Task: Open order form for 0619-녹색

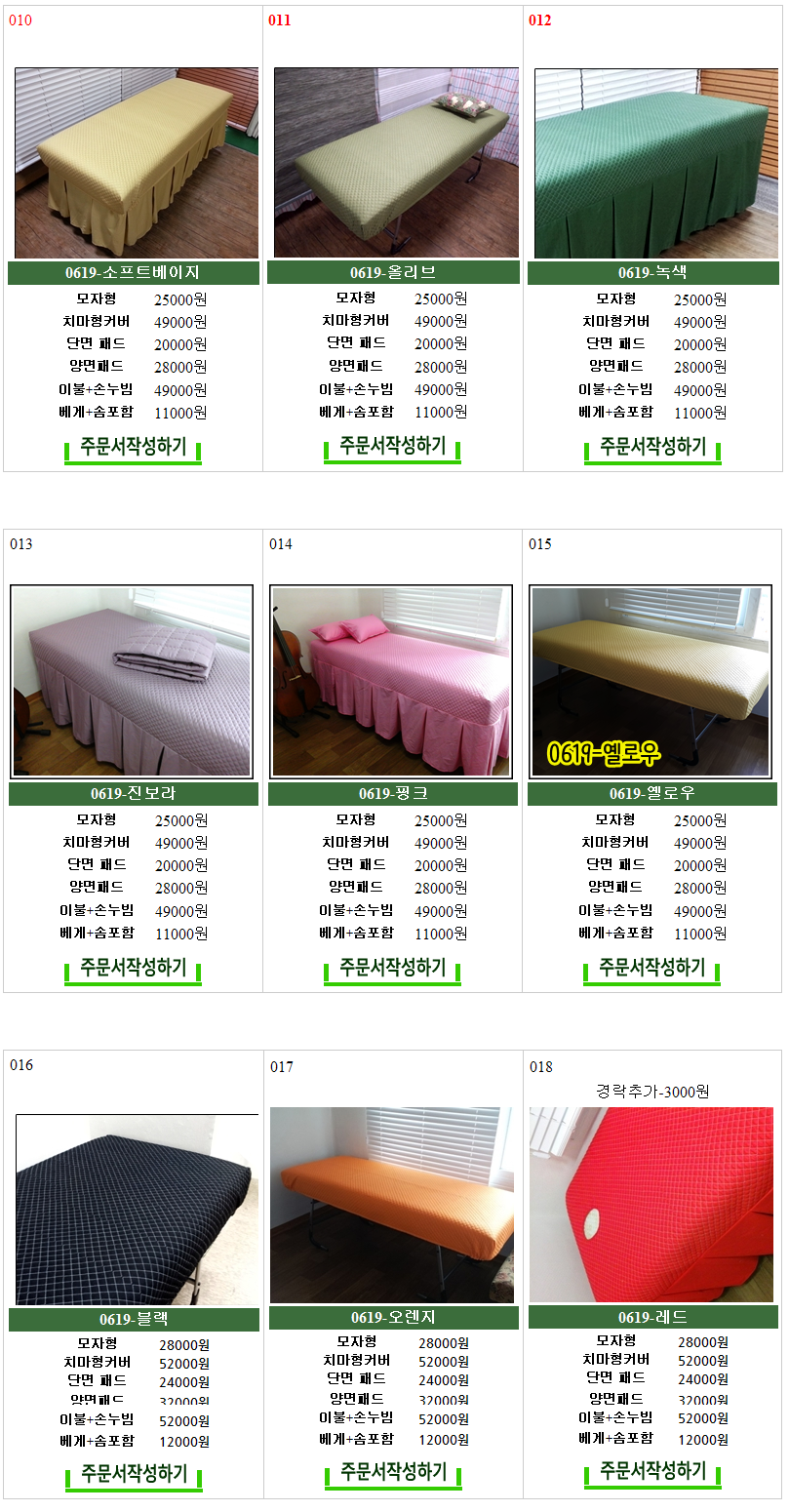Action: [652, 448]
